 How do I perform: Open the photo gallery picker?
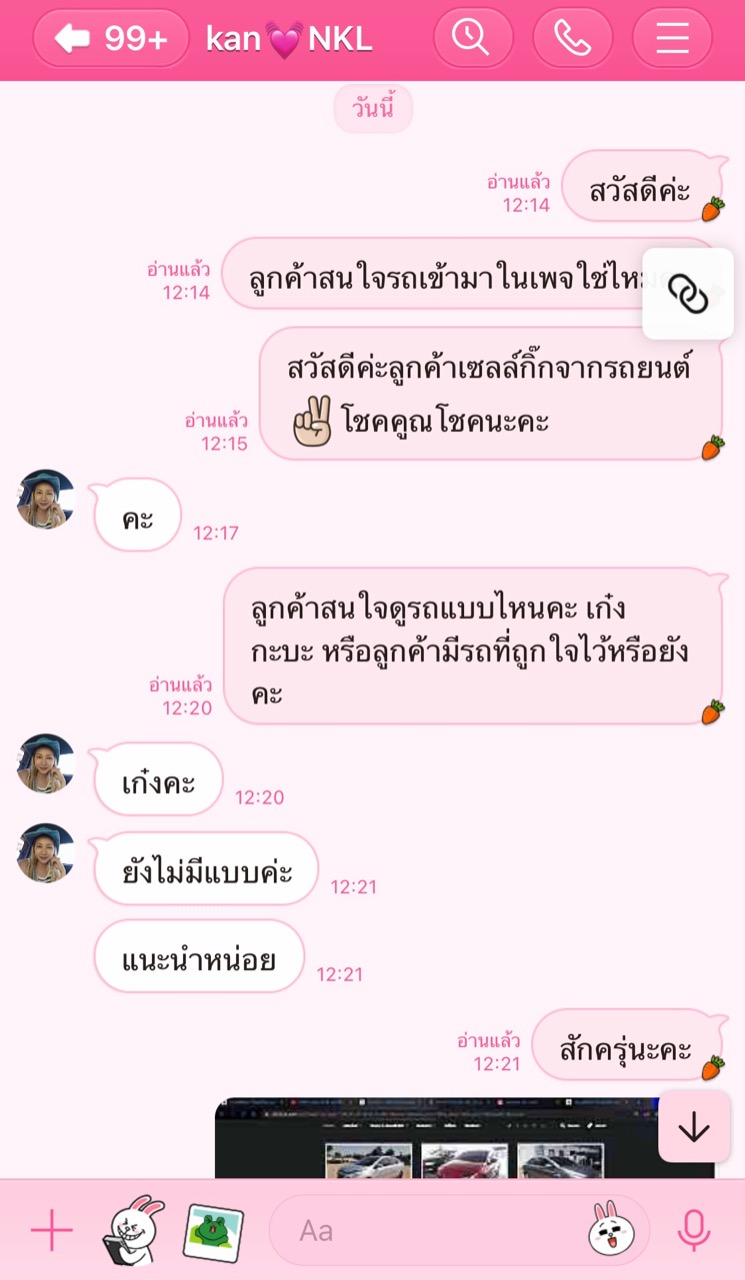213,1230
